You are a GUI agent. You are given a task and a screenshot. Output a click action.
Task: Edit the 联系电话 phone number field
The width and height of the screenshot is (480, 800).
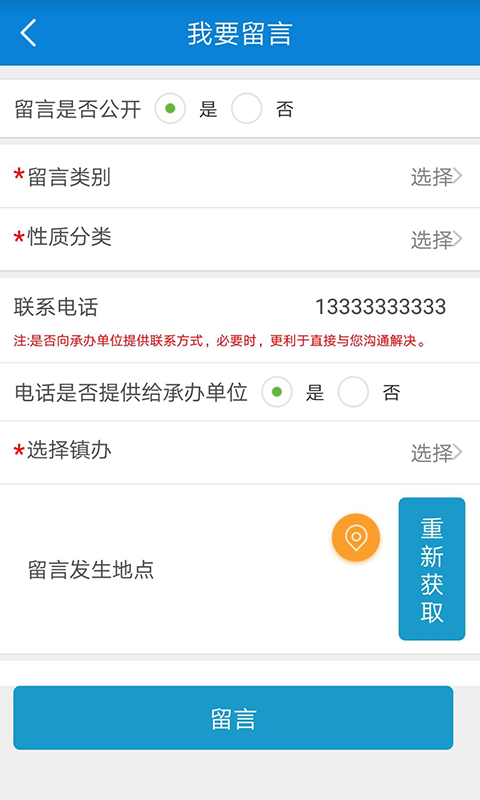381,307
